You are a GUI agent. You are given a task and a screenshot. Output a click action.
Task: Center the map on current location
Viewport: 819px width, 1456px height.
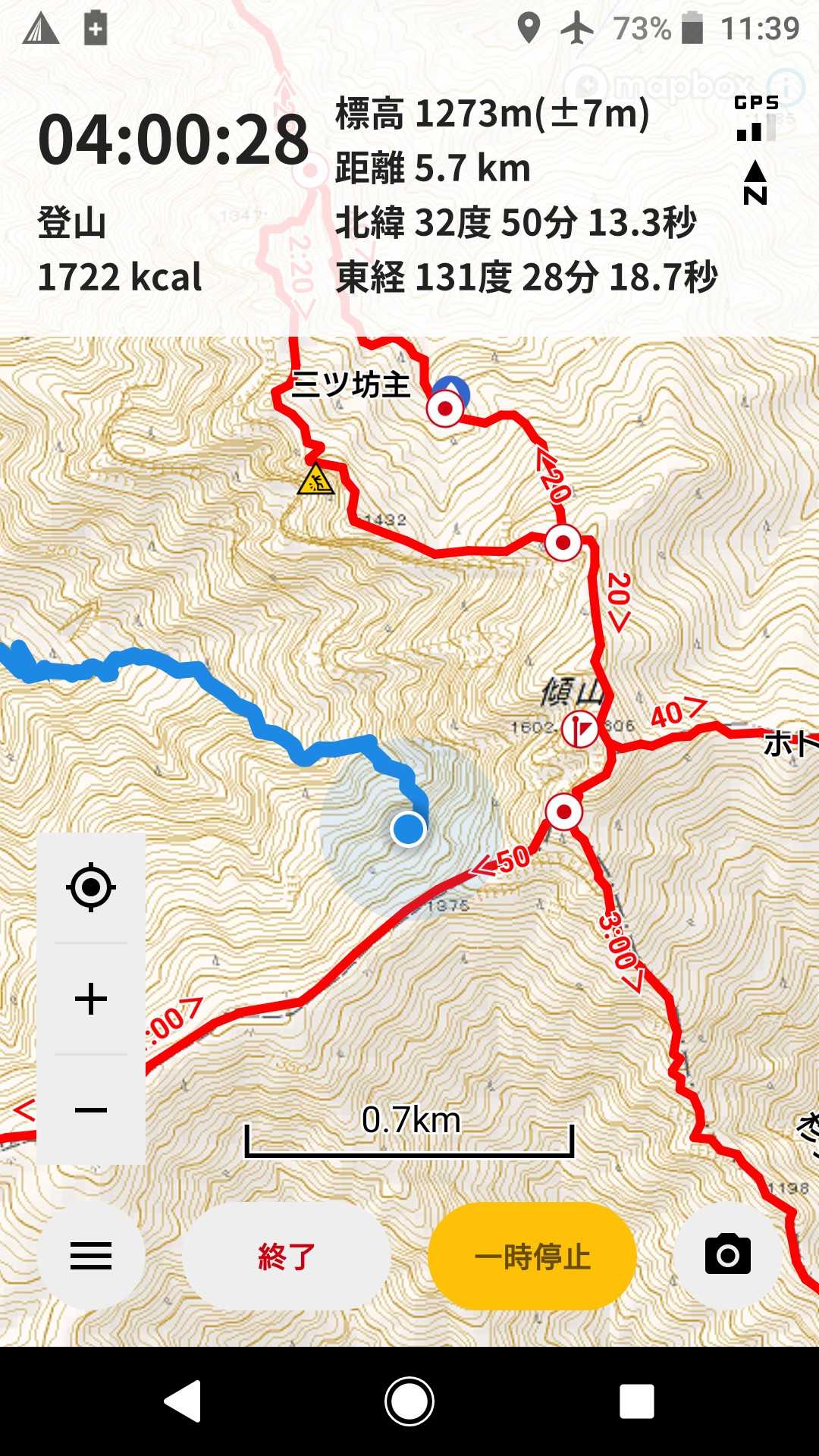click(x=91, y=886)
